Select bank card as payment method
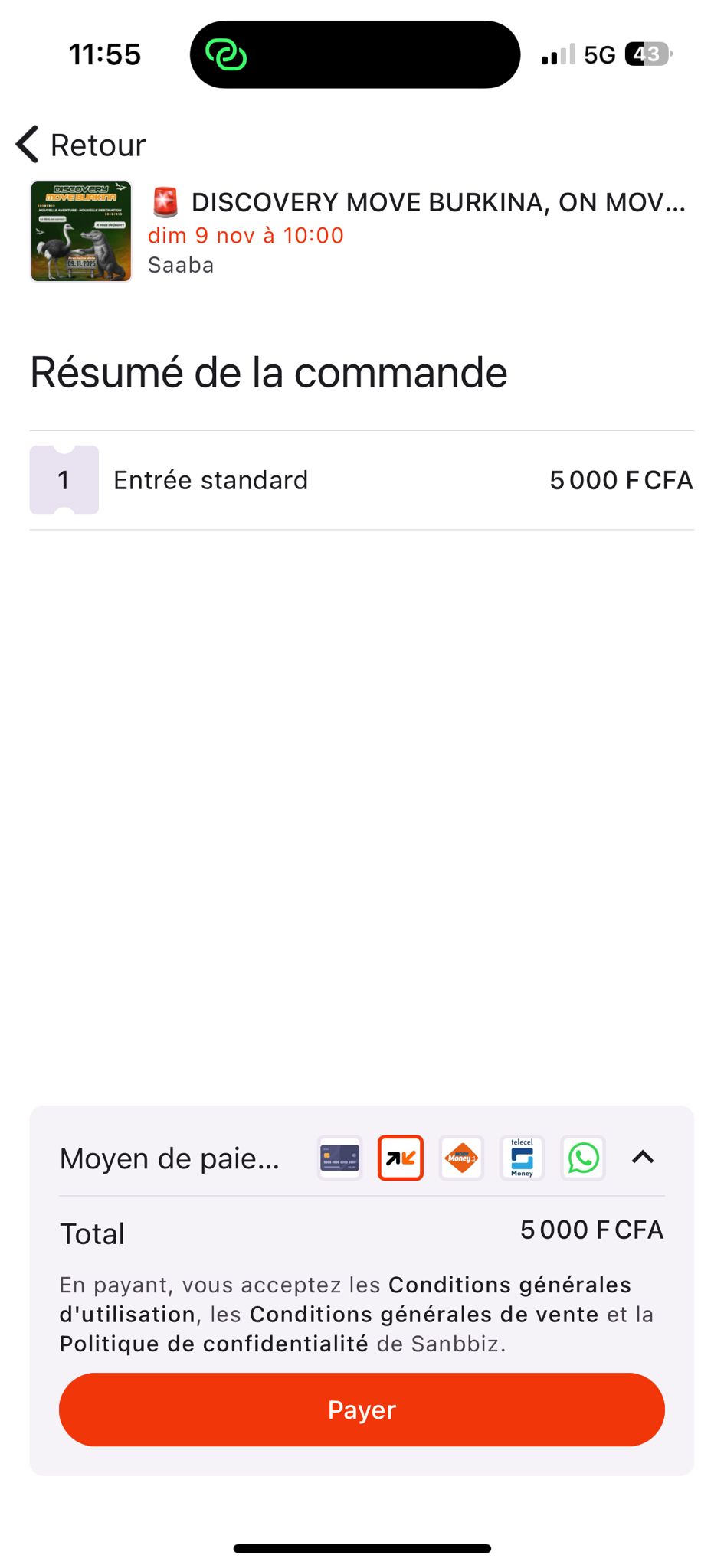This screenshot has height=1568, width=724. click(x=339, y=1158)
